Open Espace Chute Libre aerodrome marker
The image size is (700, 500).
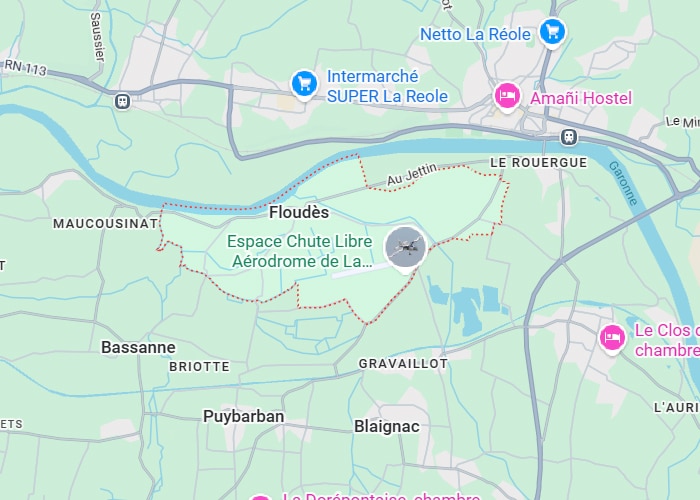[406, 246]
